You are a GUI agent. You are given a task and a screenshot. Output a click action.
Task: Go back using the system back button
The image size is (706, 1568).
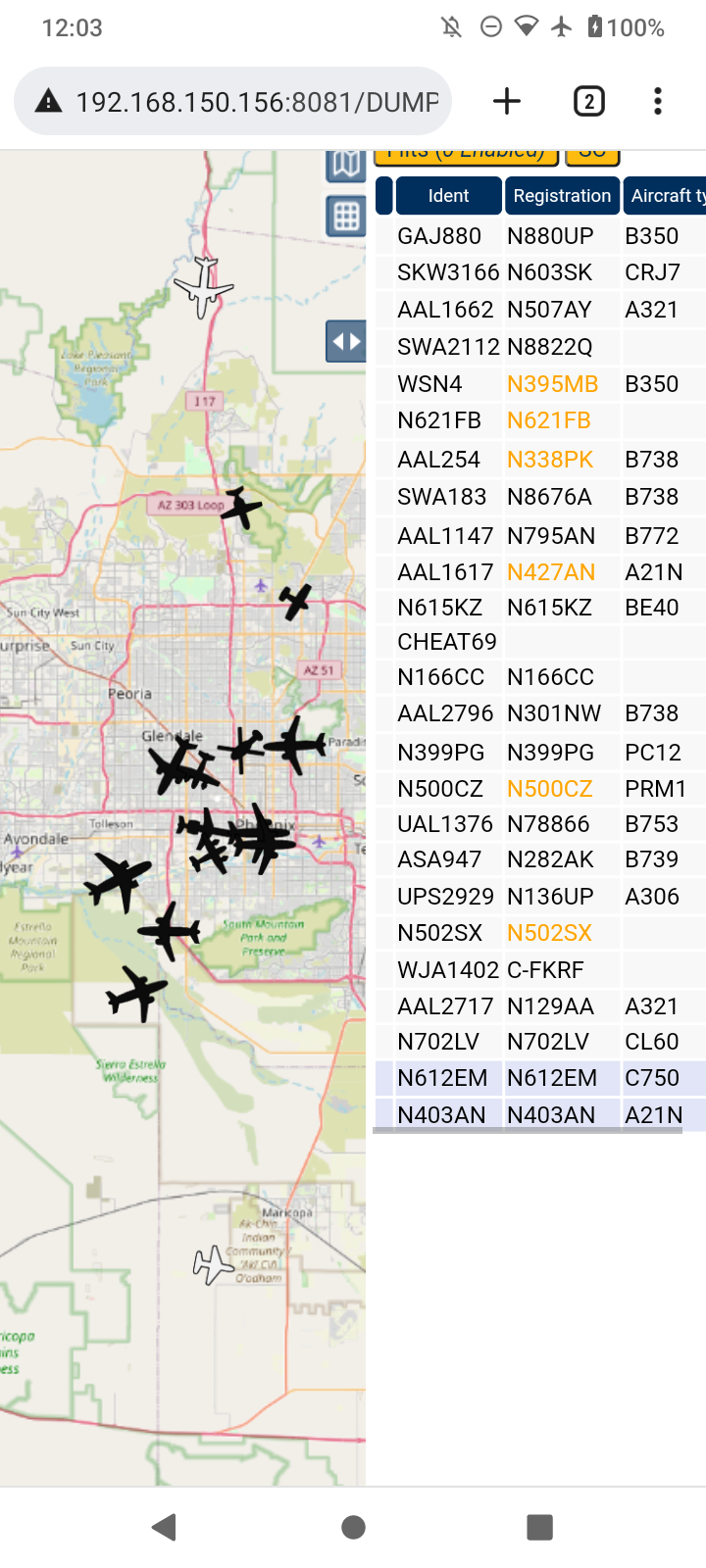coord(165,1527)
